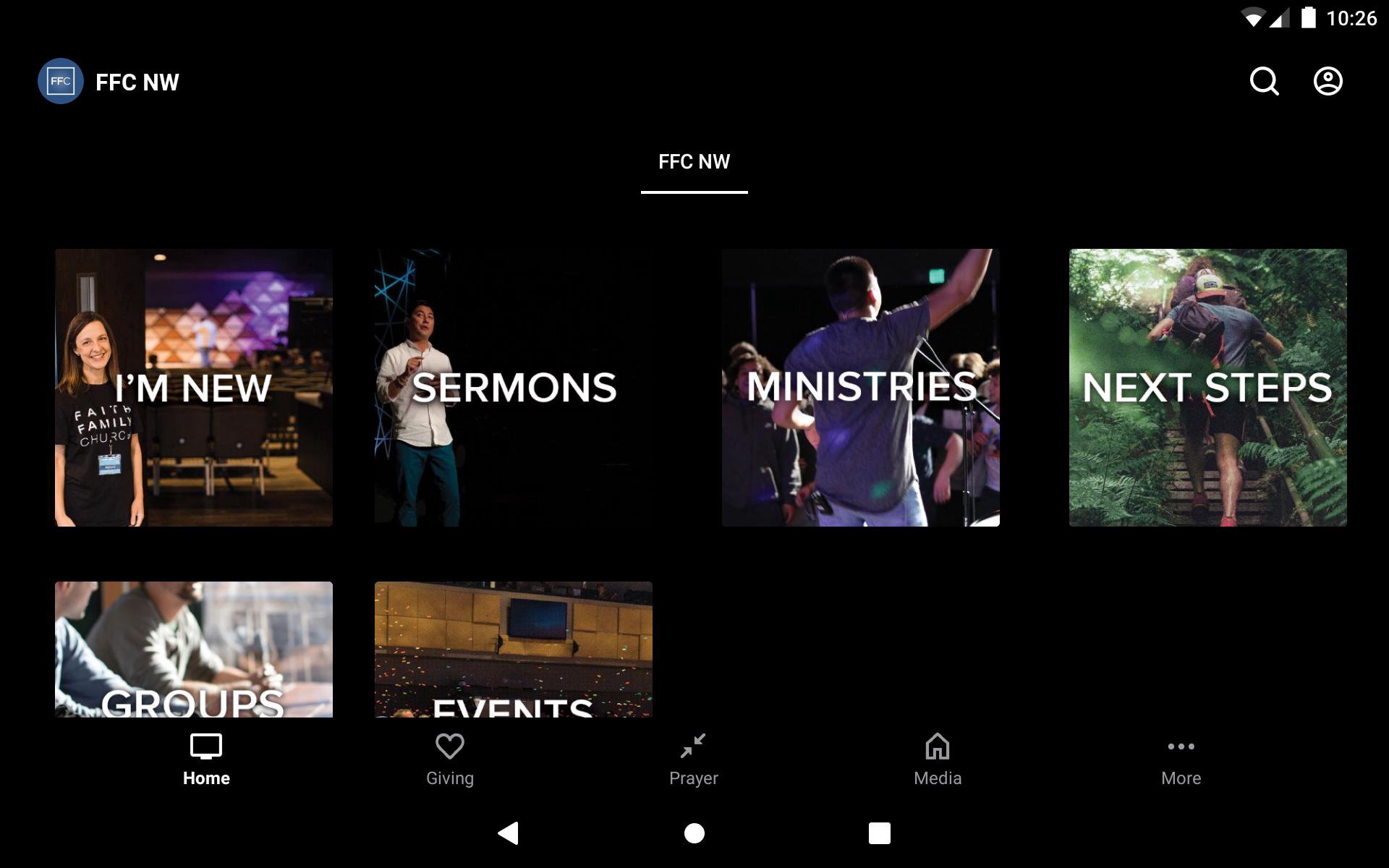Switch to the Media tab
Screen dimensions: 1389x868
pyautogui.click(x=938, y=759)
